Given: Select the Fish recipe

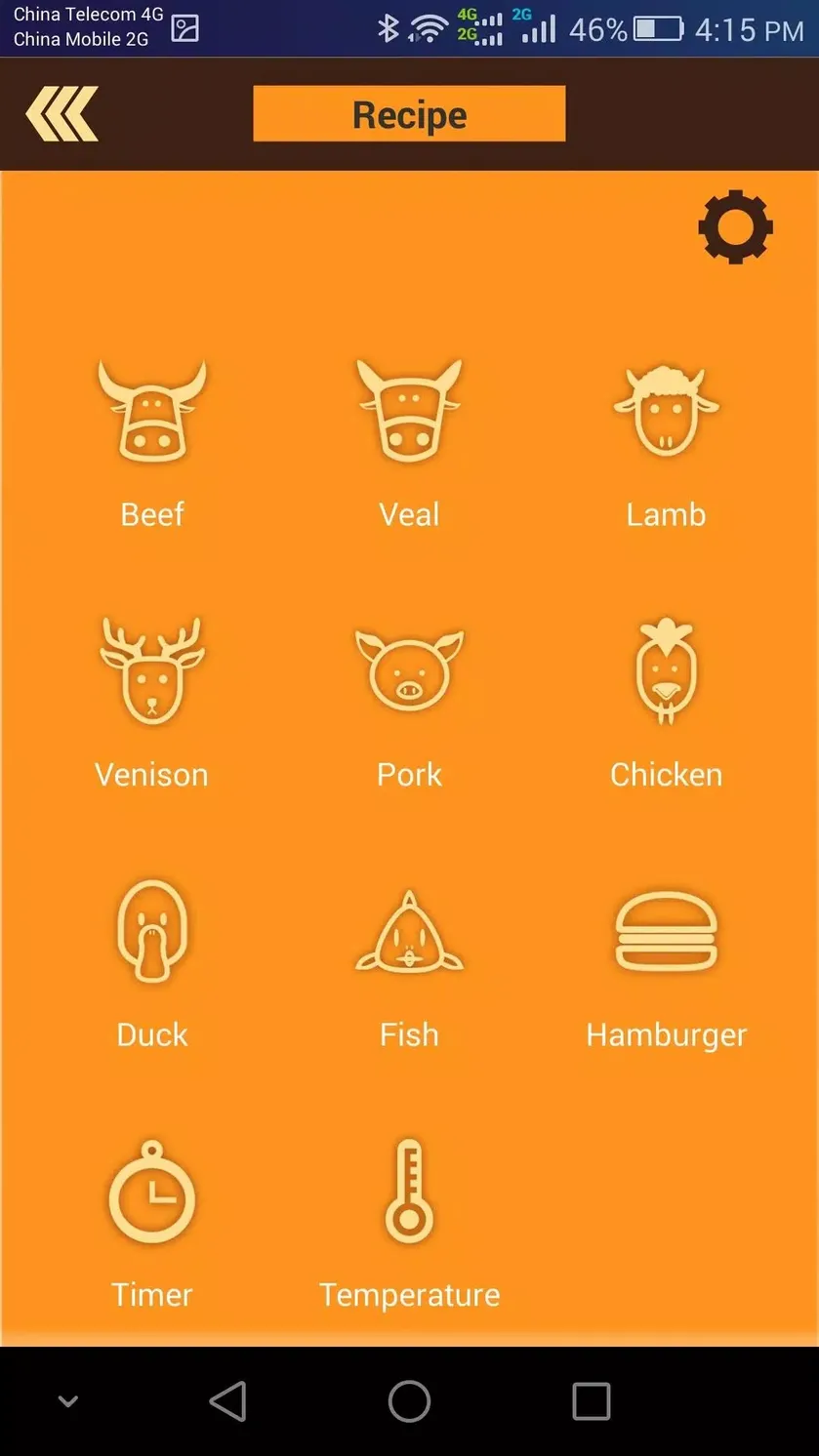Looking at the screenshot, I should [x=409, y=964].
